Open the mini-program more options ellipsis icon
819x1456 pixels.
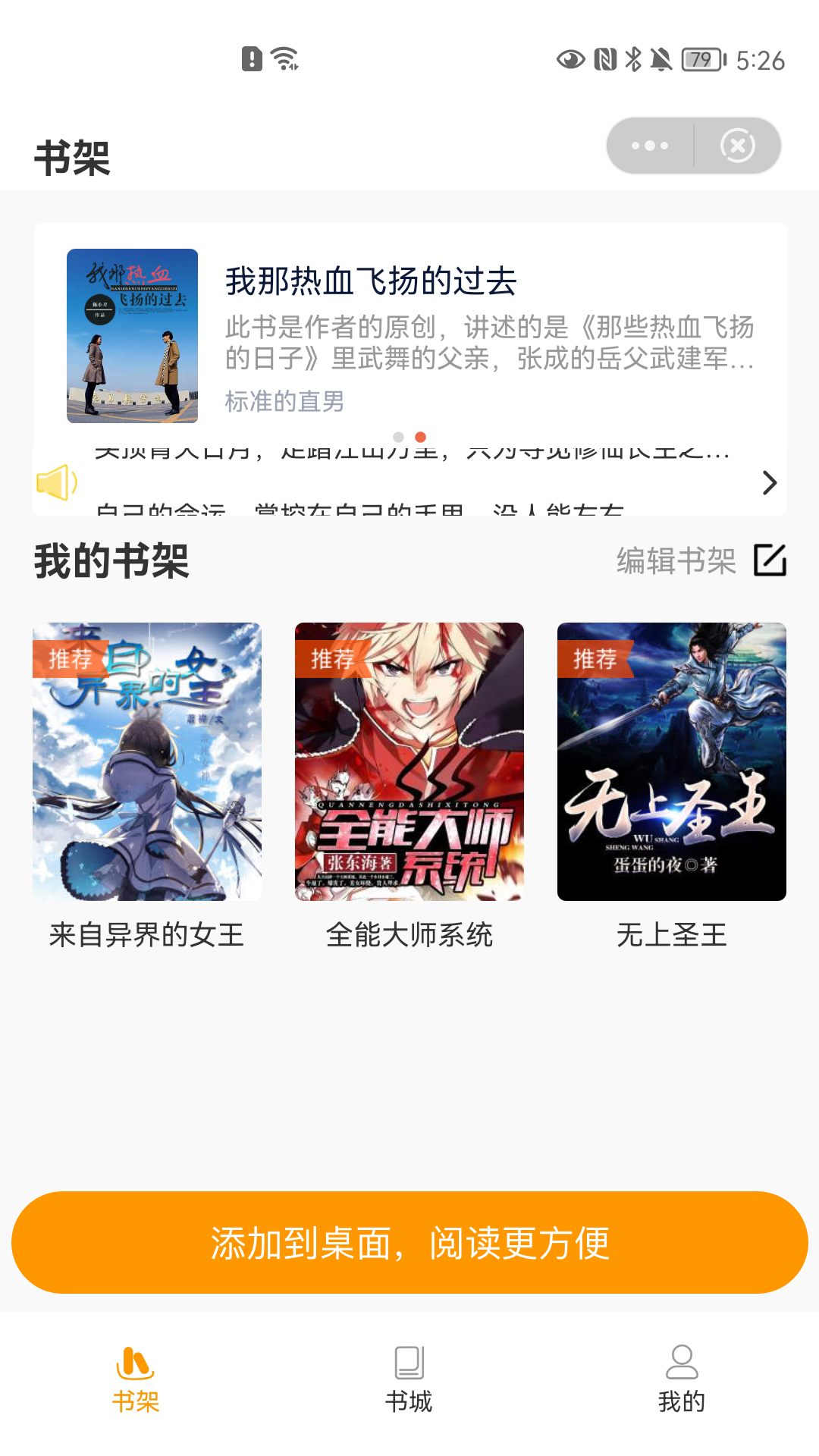point(651,146)
